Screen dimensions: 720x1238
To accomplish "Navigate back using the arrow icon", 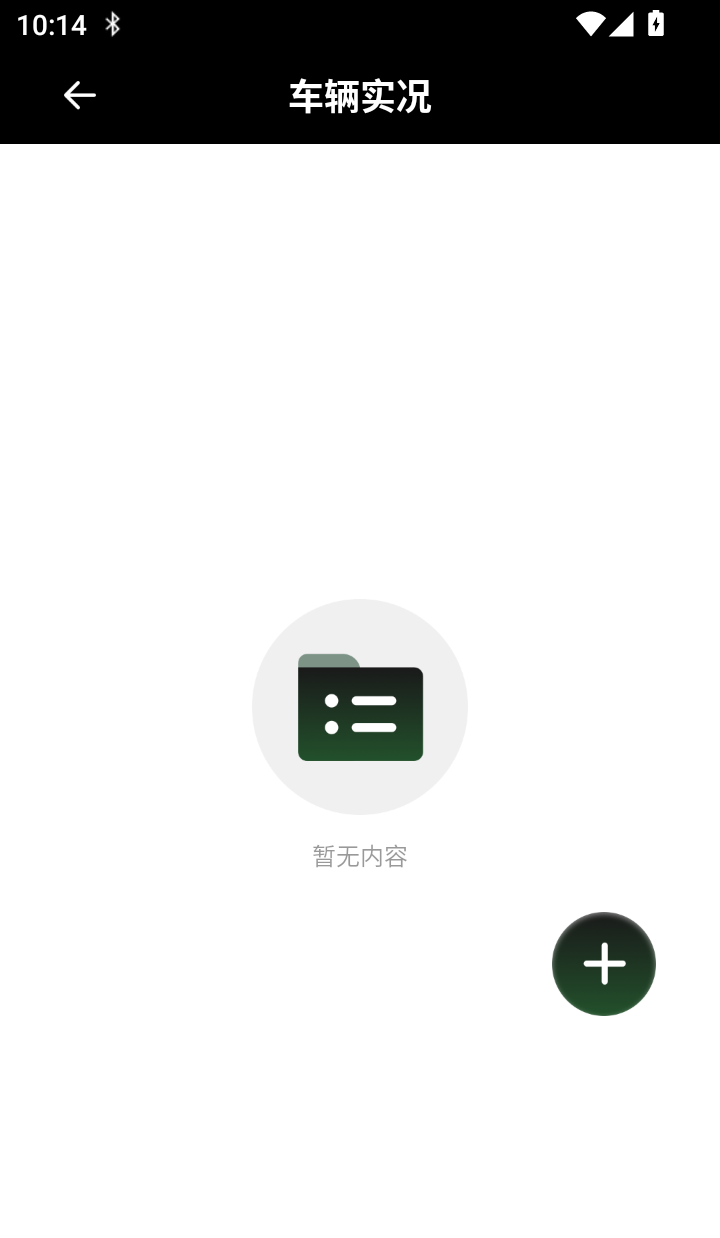I will pos(78,95).
